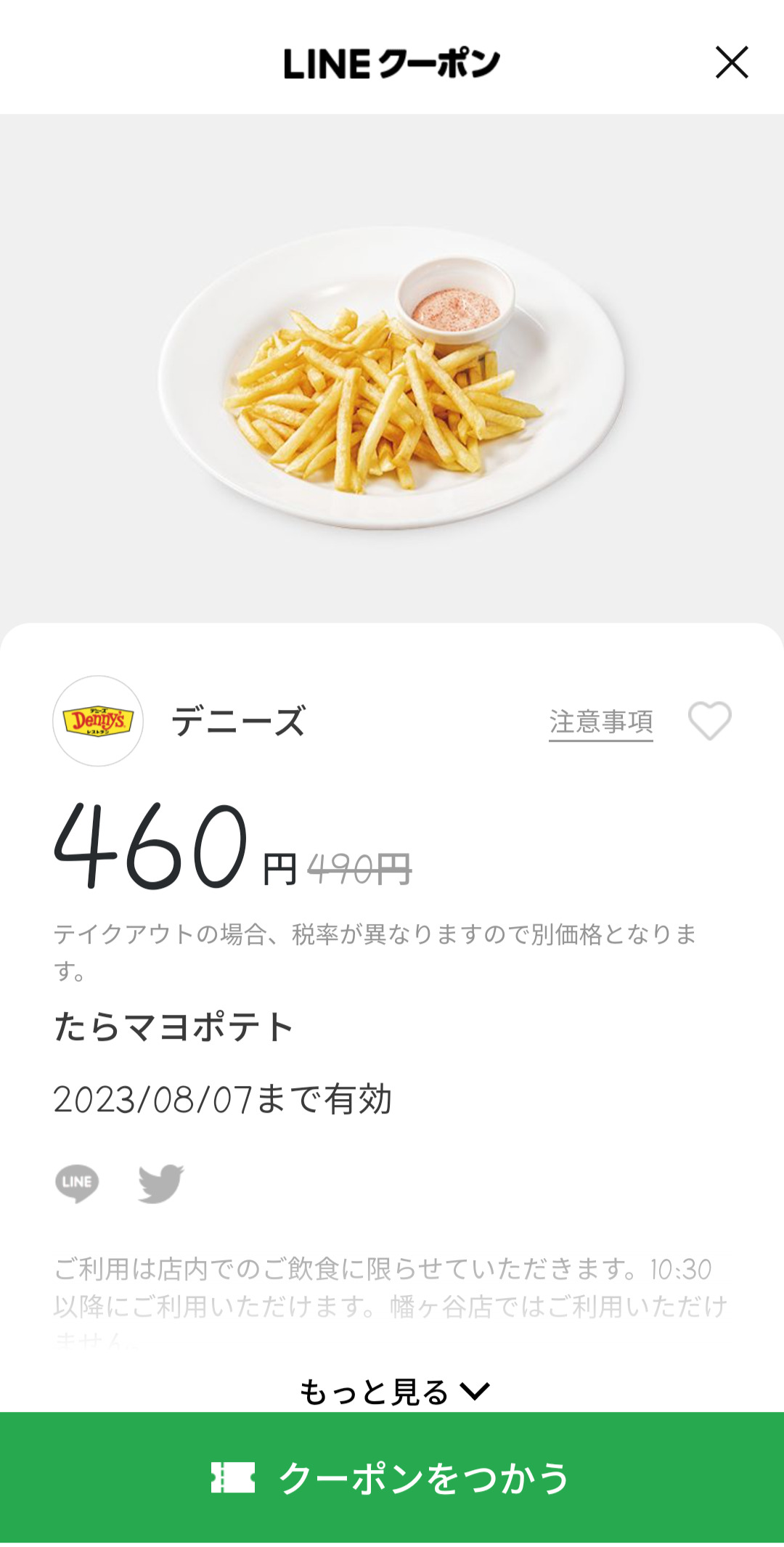The height and width of the screenshot is (1547, 784).
Task: Open the デニーズ store logo
Action: (x=98, y=721)
